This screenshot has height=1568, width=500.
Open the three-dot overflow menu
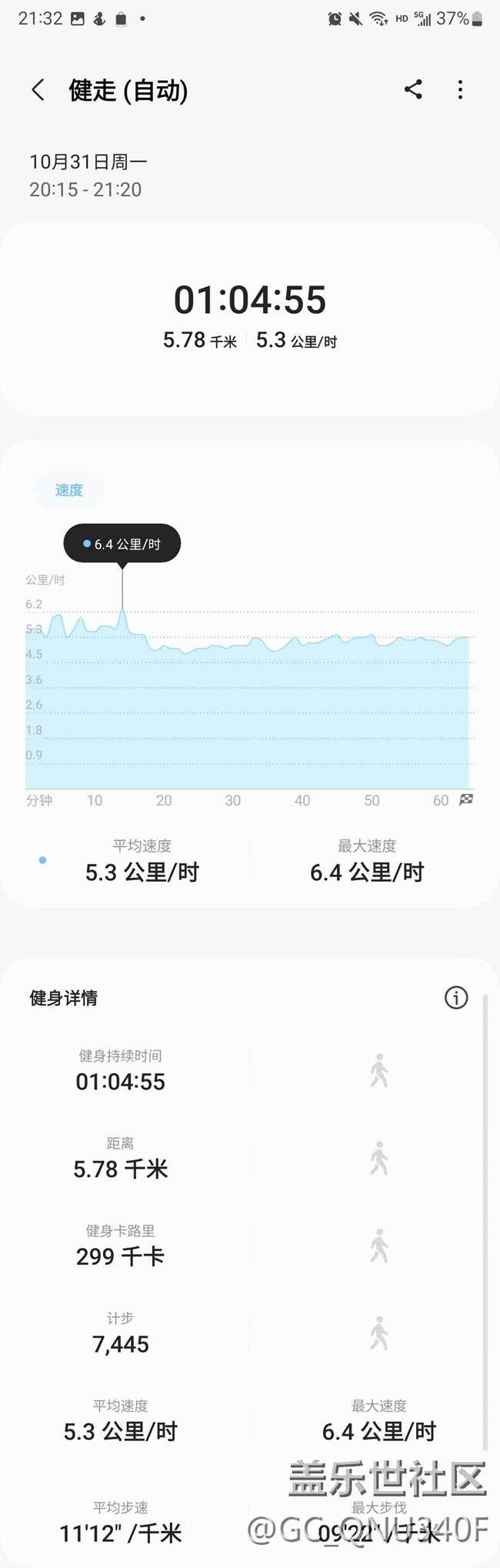pos(460,90)
